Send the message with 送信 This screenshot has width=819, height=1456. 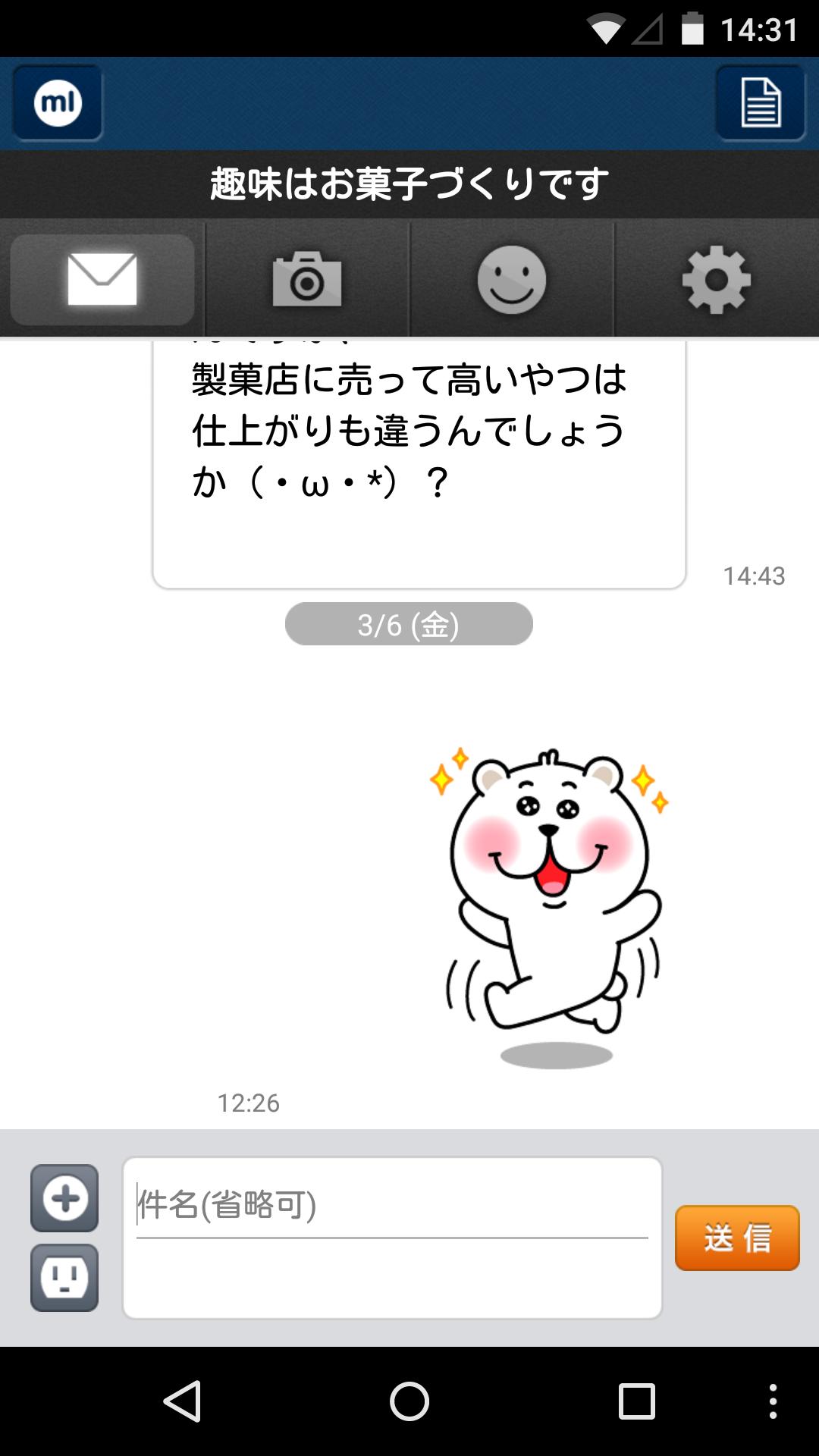pos(737,1238)
